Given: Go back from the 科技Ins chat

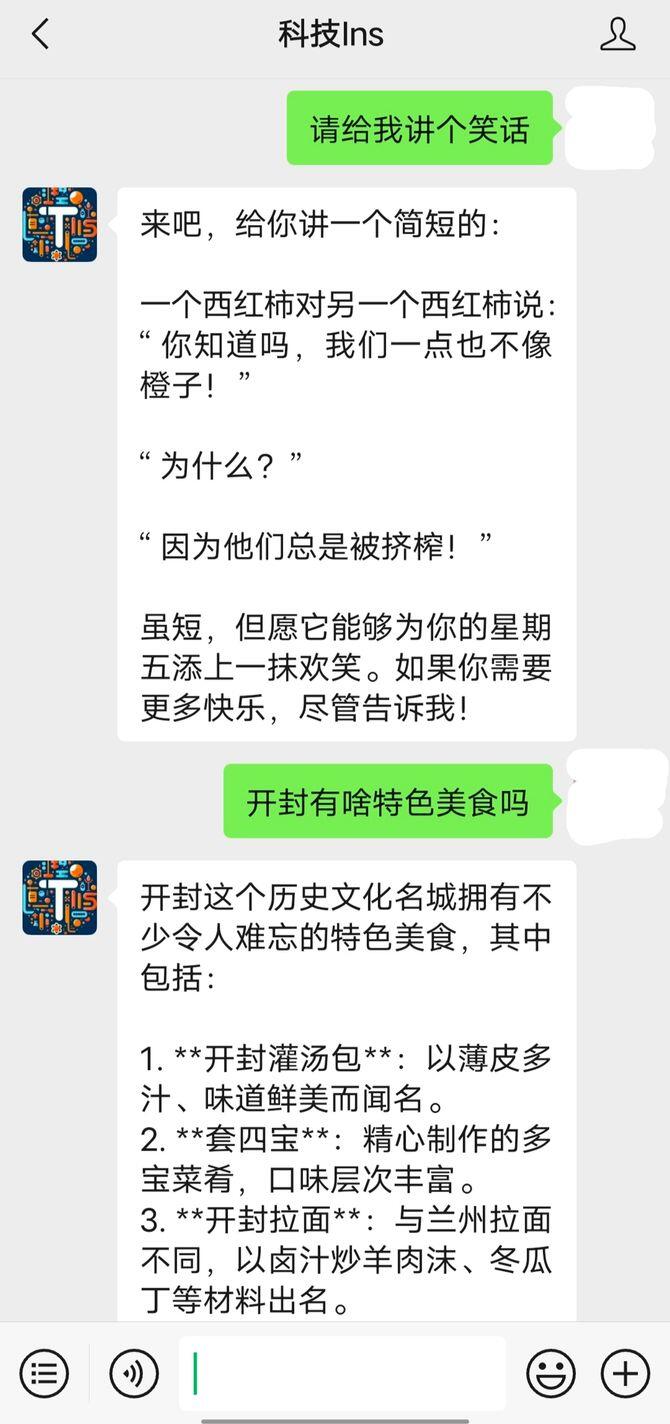Looking at the screenshot, I should (40, 34).
